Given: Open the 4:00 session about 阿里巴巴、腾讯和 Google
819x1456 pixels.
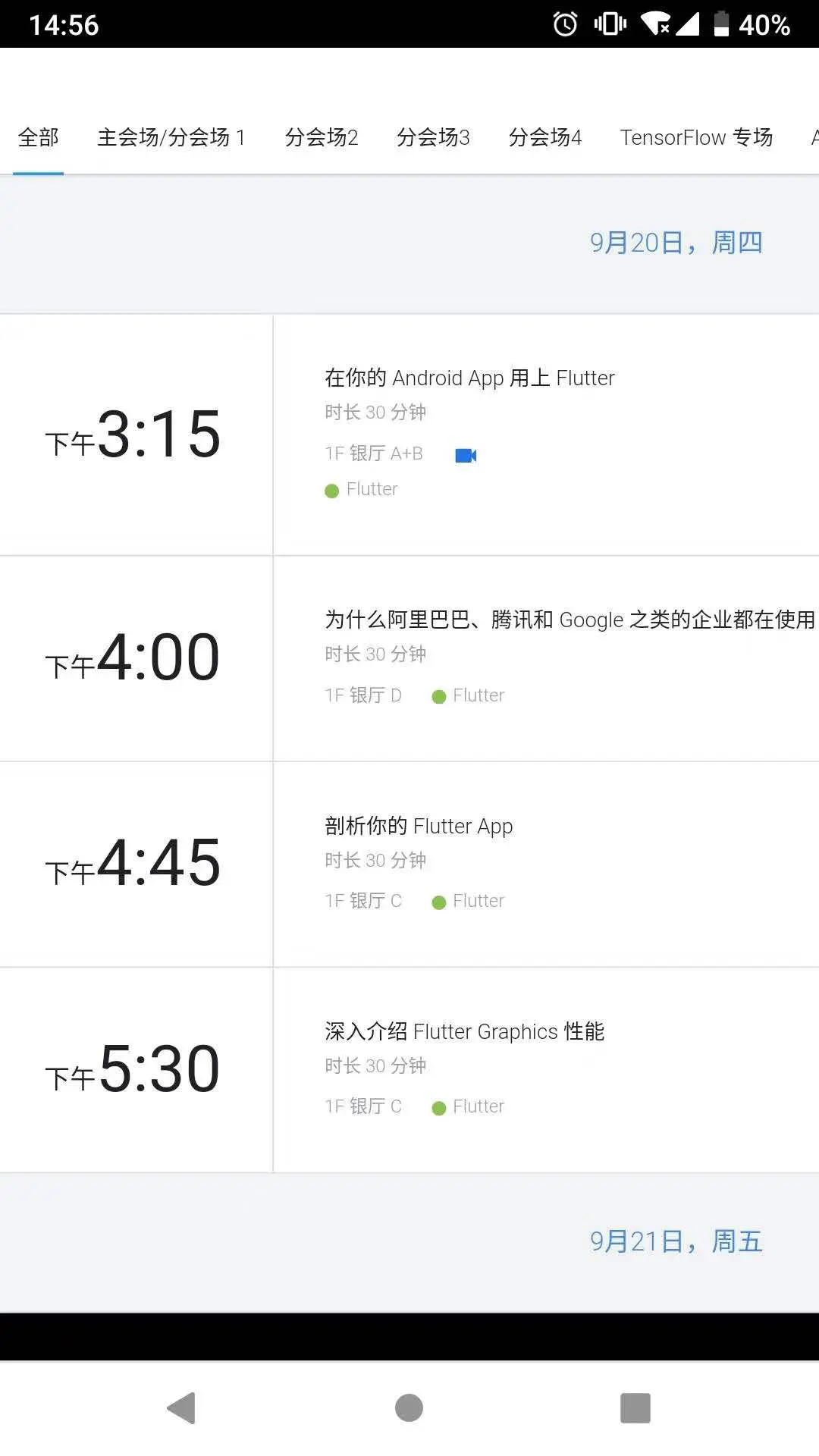Looking at the screenshot, I should click(569, 620).
